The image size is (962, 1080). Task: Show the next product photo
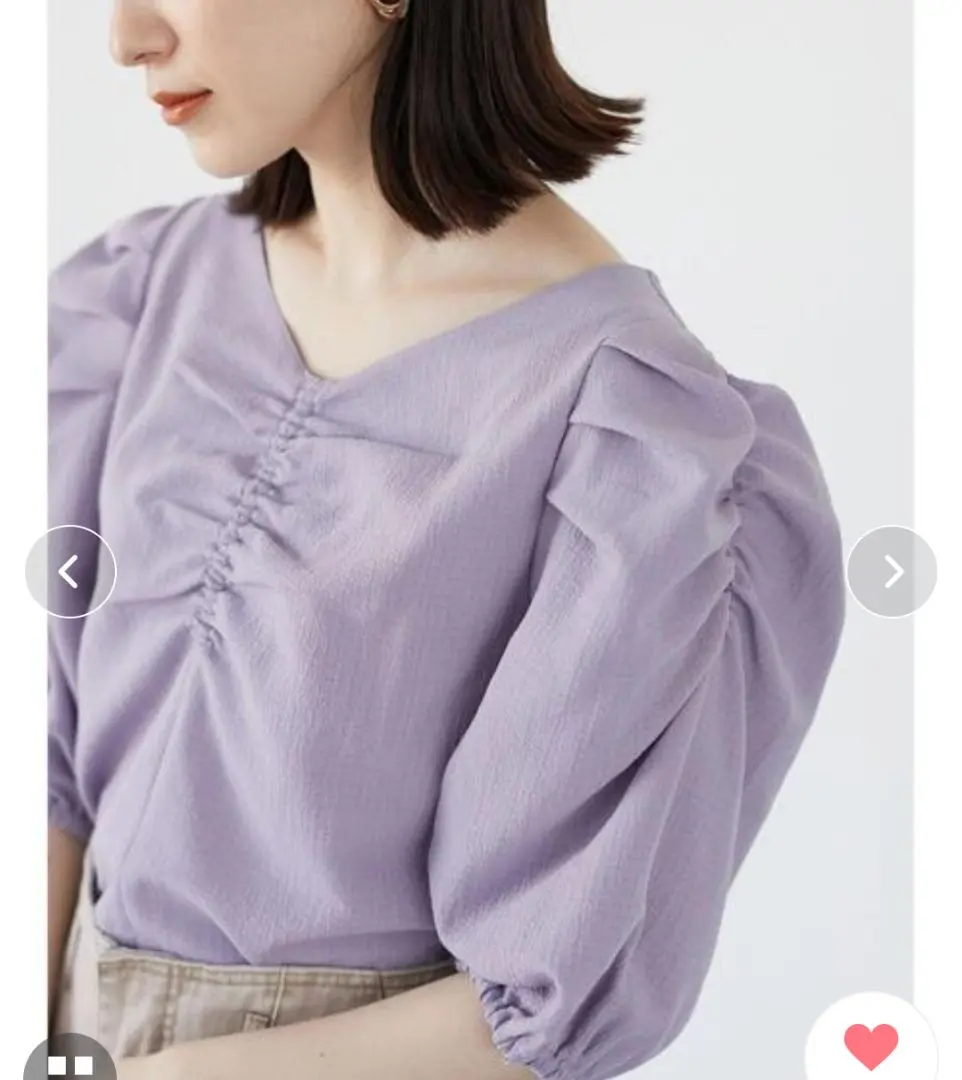click(891, 572)
